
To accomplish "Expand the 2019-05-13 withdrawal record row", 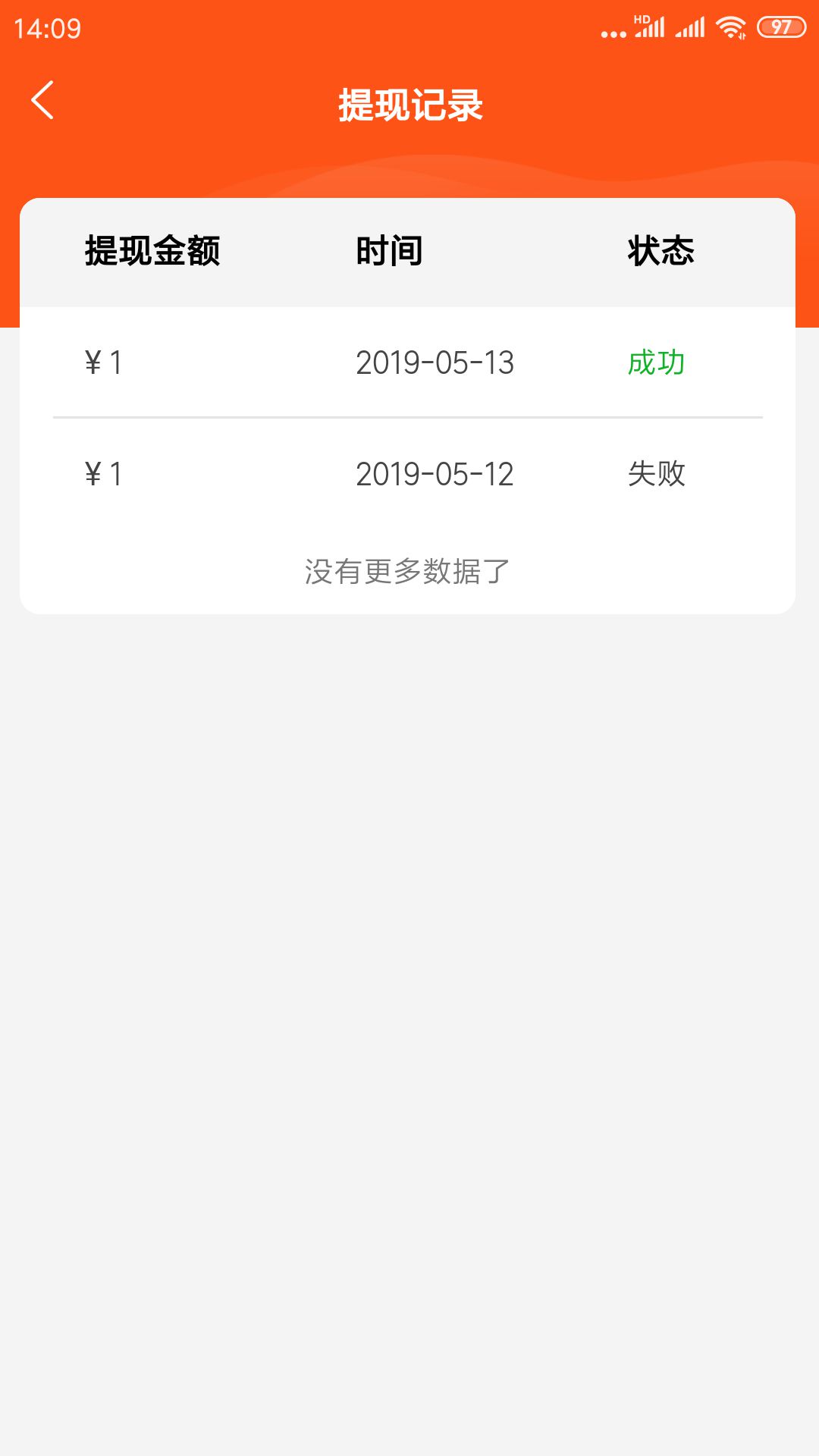I will tap(409, 363).
